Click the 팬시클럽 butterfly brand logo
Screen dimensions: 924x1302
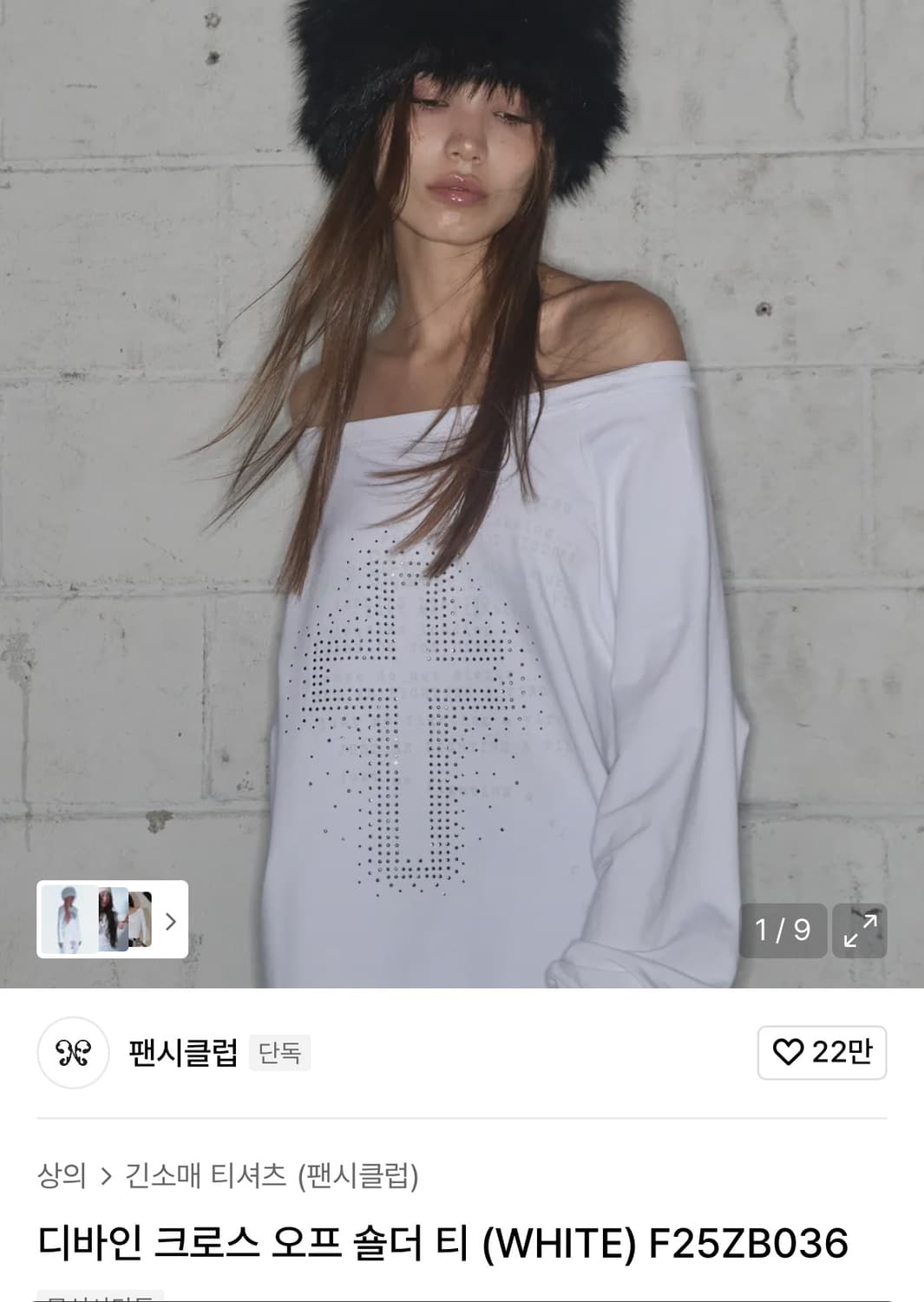click(74, 1055)
